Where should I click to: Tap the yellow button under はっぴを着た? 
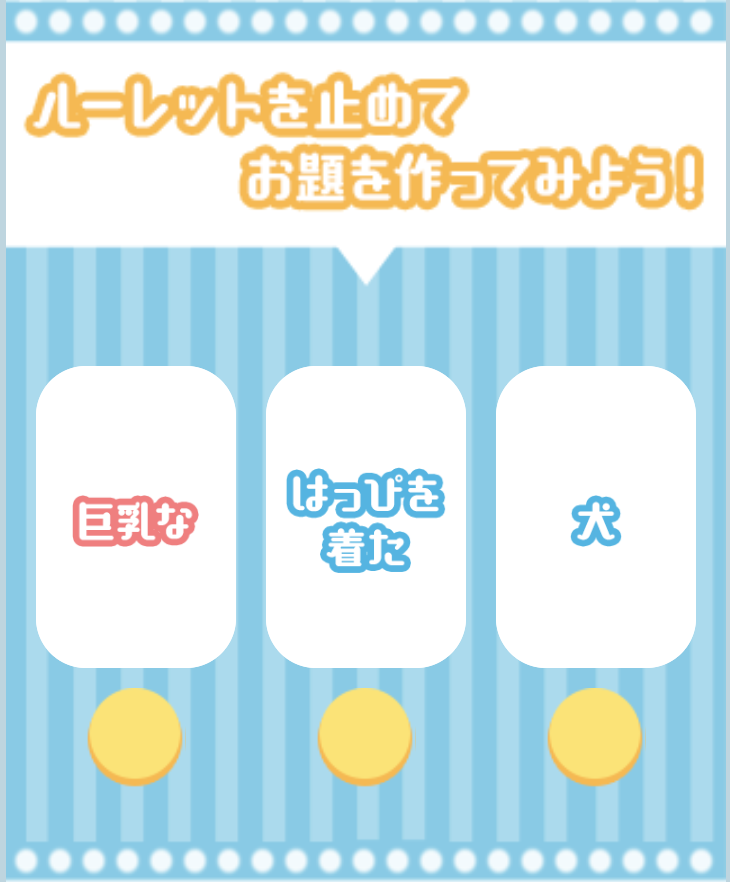coord(365,735)
